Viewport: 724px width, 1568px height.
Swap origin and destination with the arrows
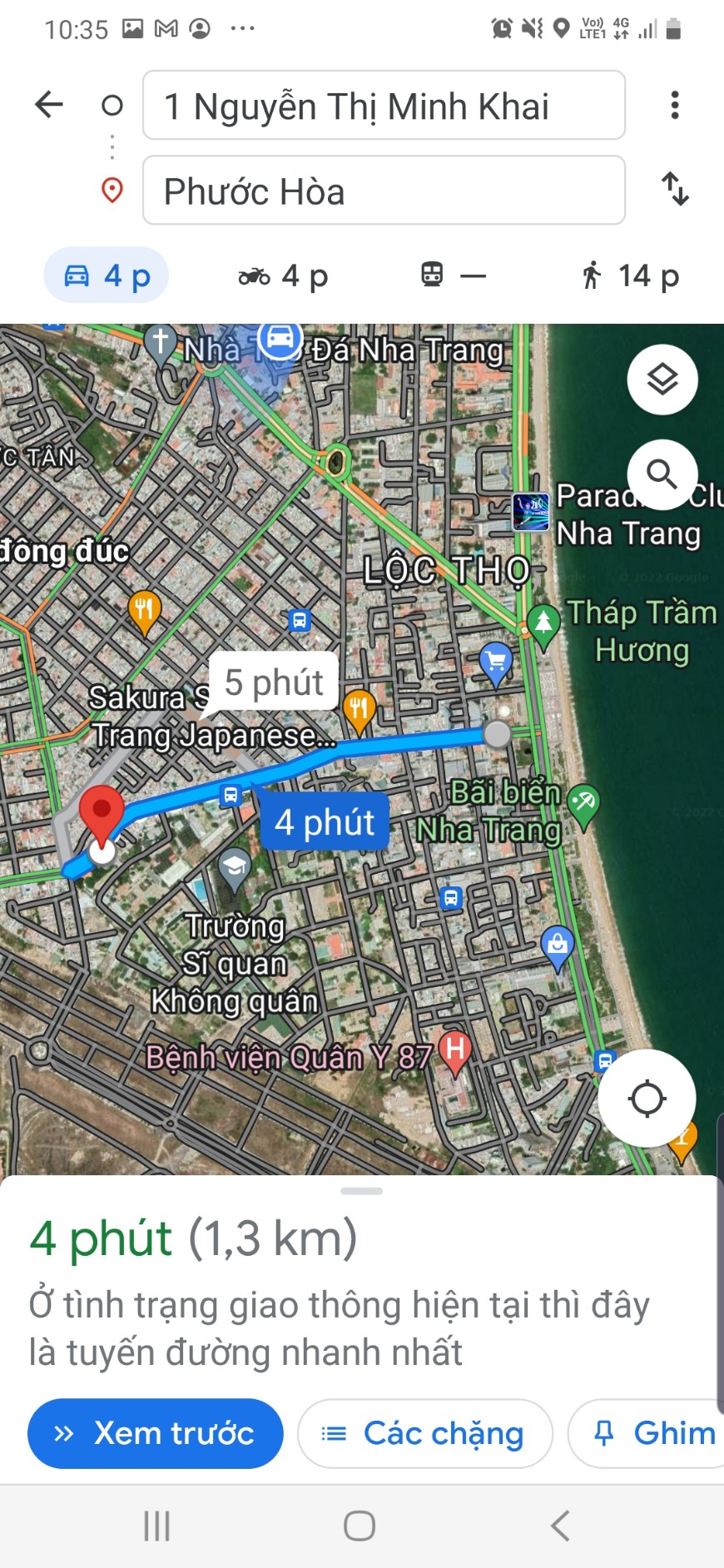click(x=677, y=191)
